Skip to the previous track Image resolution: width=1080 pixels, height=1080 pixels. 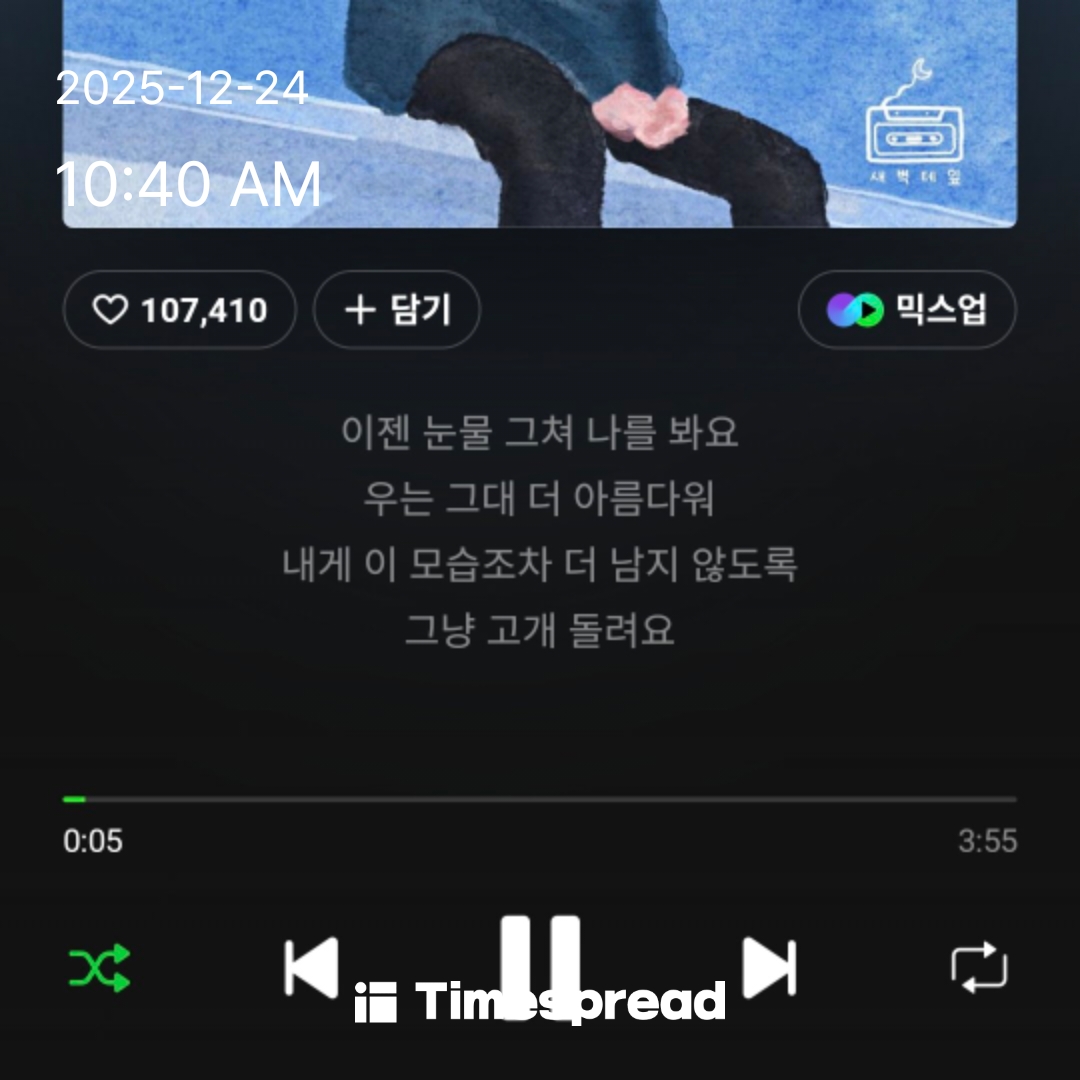point(311,967)
